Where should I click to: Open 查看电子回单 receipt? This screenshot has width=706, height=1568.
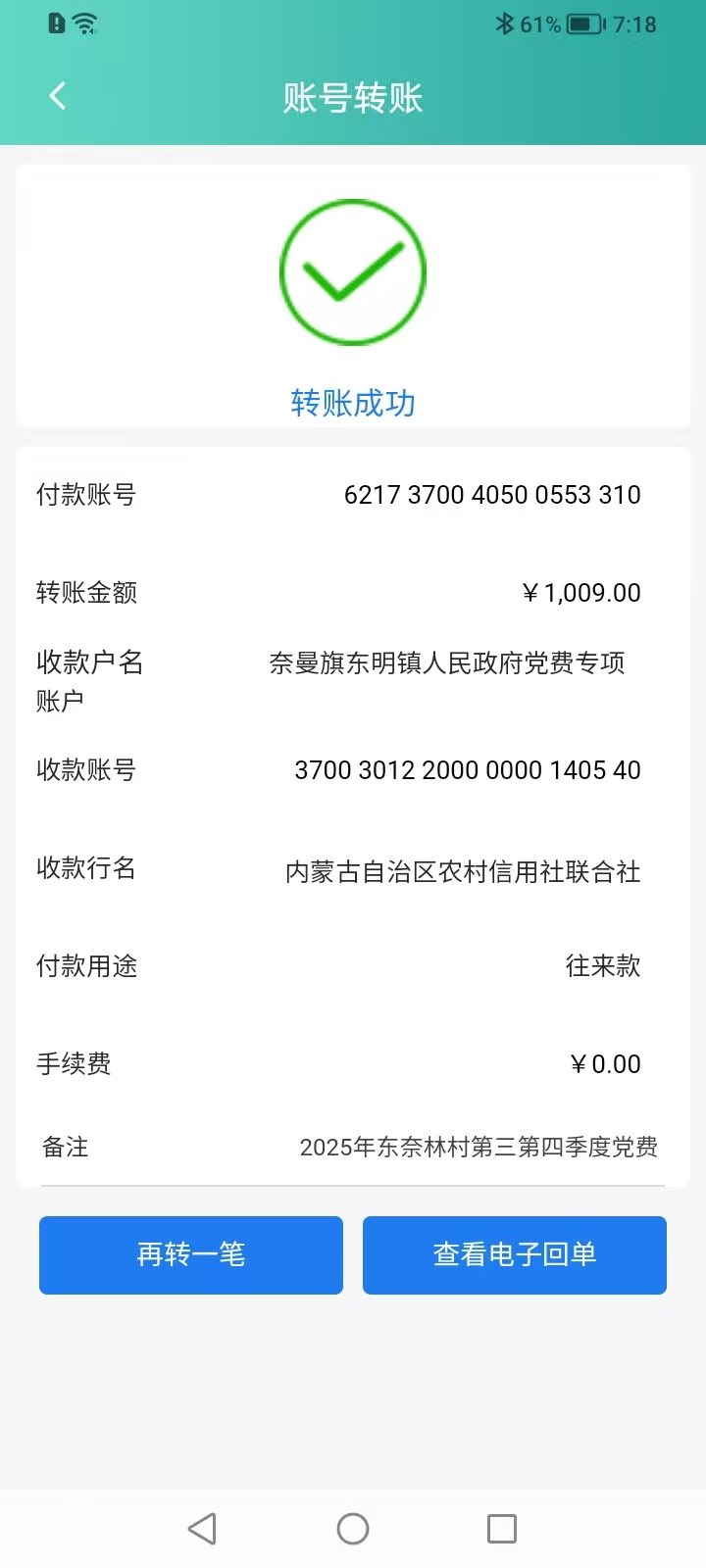point(515,1254)
